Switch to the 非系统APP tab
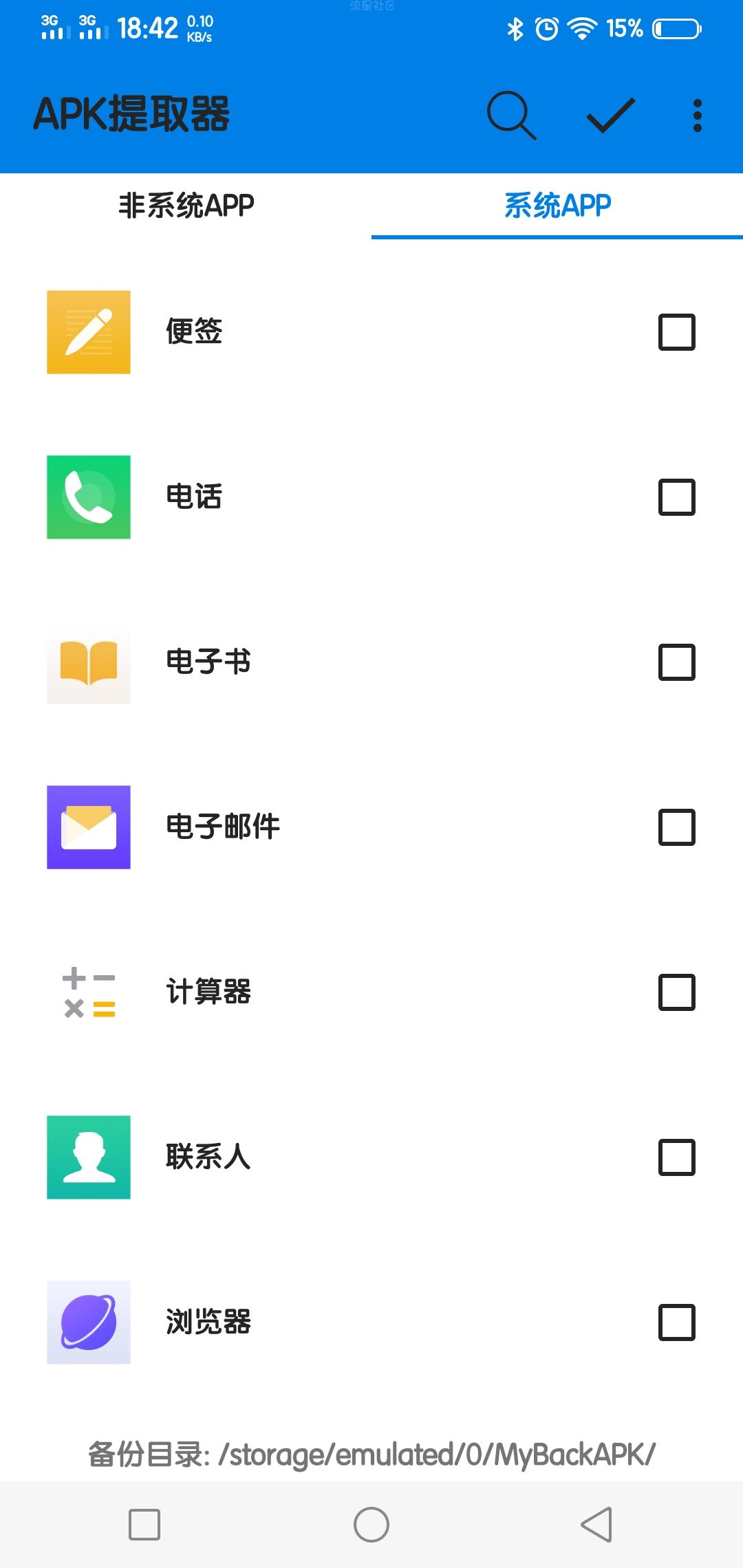The image size is (743, 1568). point(186,206)
